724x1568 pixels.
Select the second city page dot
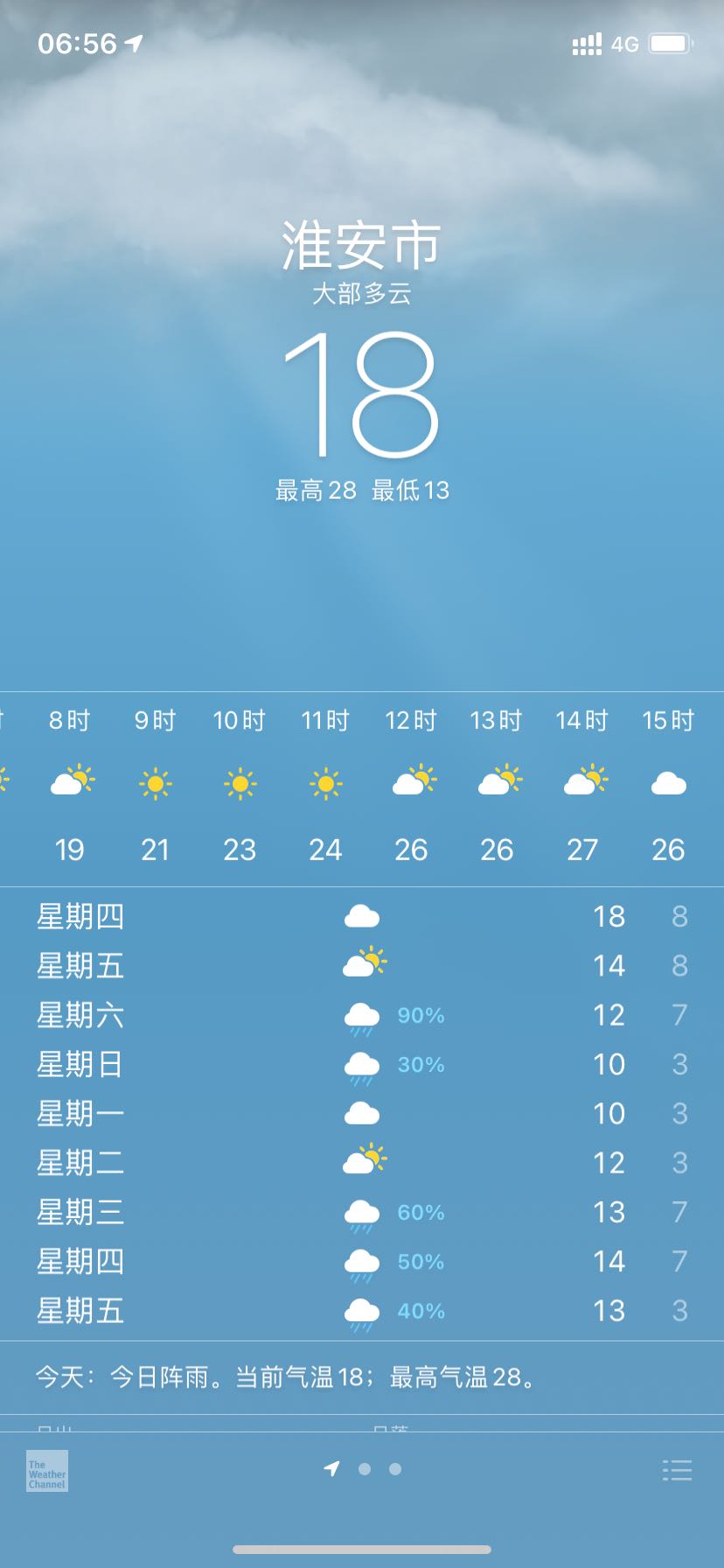365,1469
